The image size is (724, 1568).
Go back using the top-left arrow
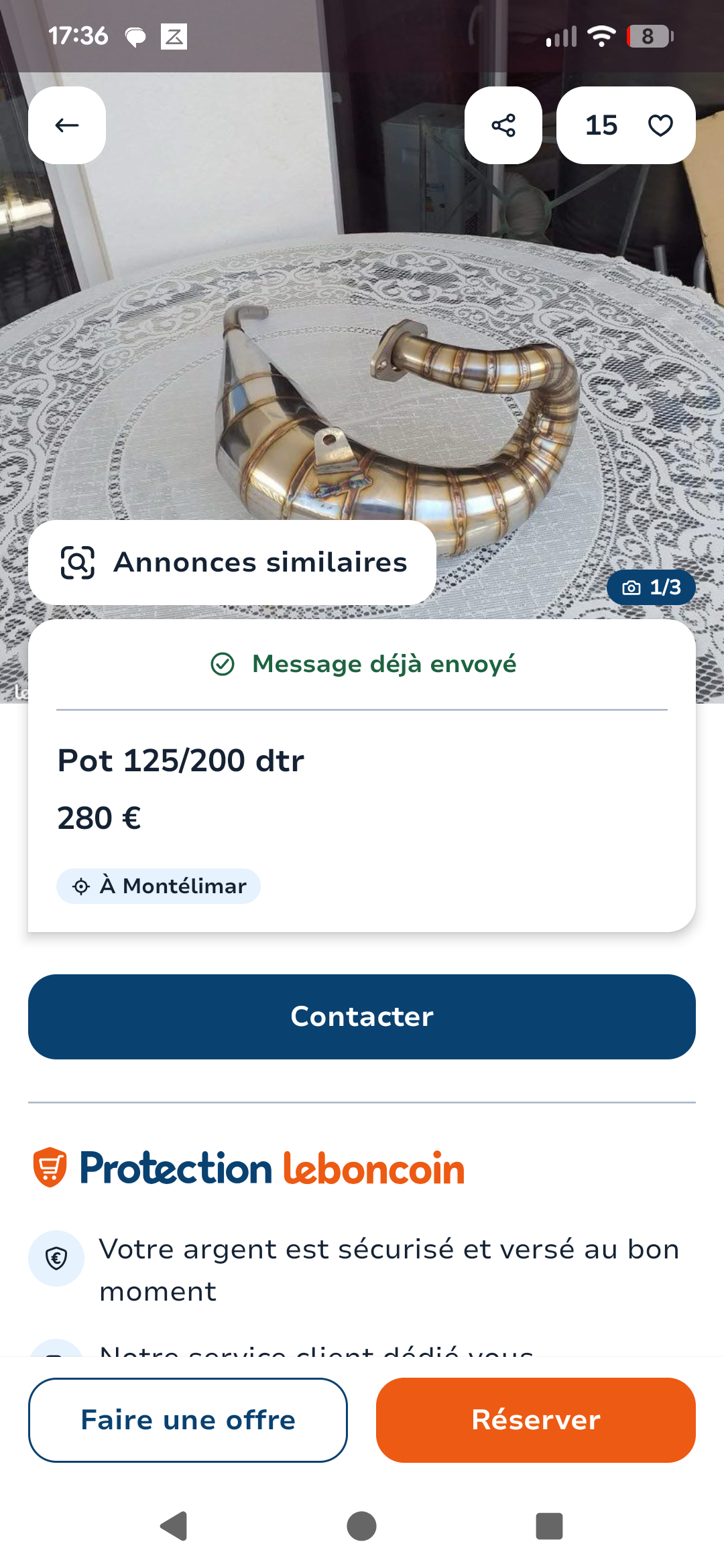pos(67,125)
